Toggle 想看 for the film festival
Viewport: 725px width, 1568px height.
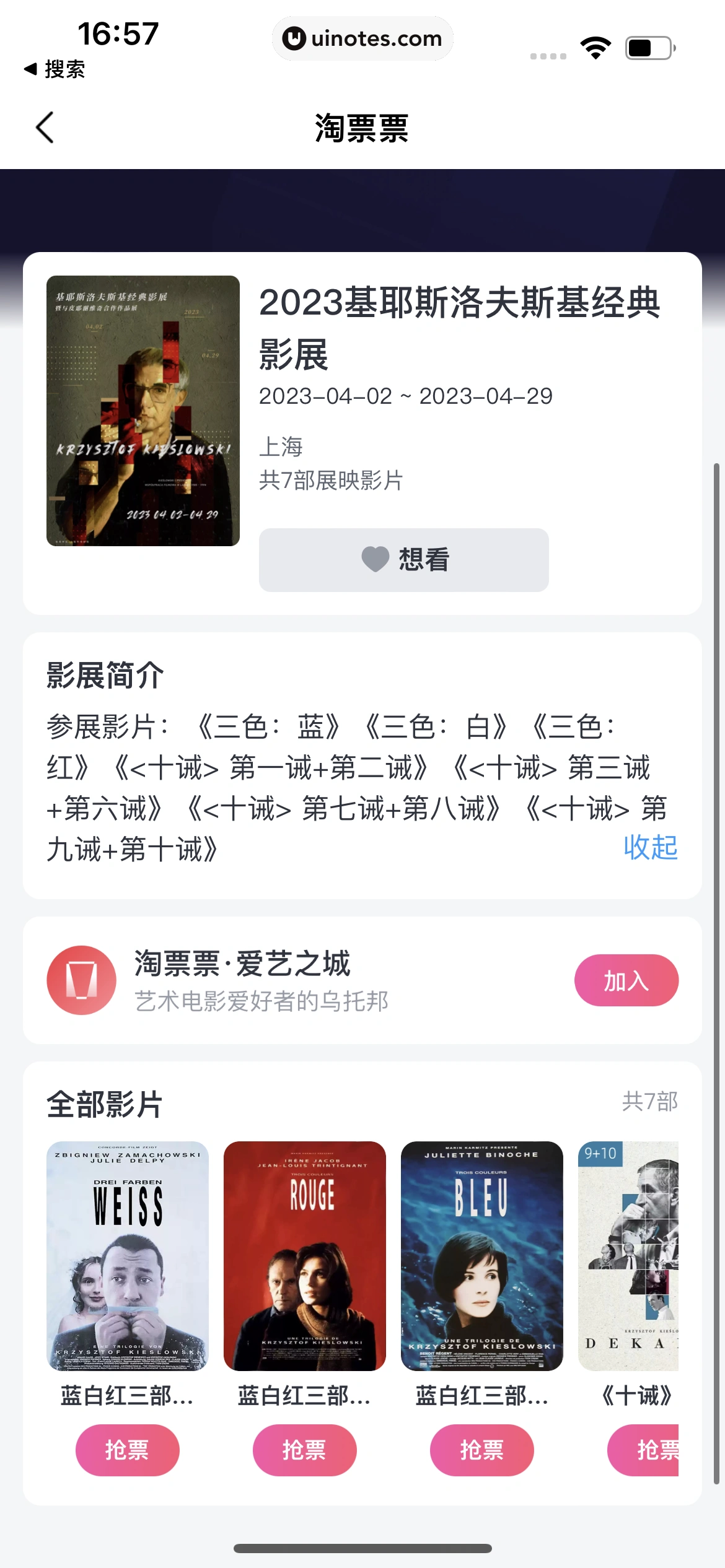point(403,560)
